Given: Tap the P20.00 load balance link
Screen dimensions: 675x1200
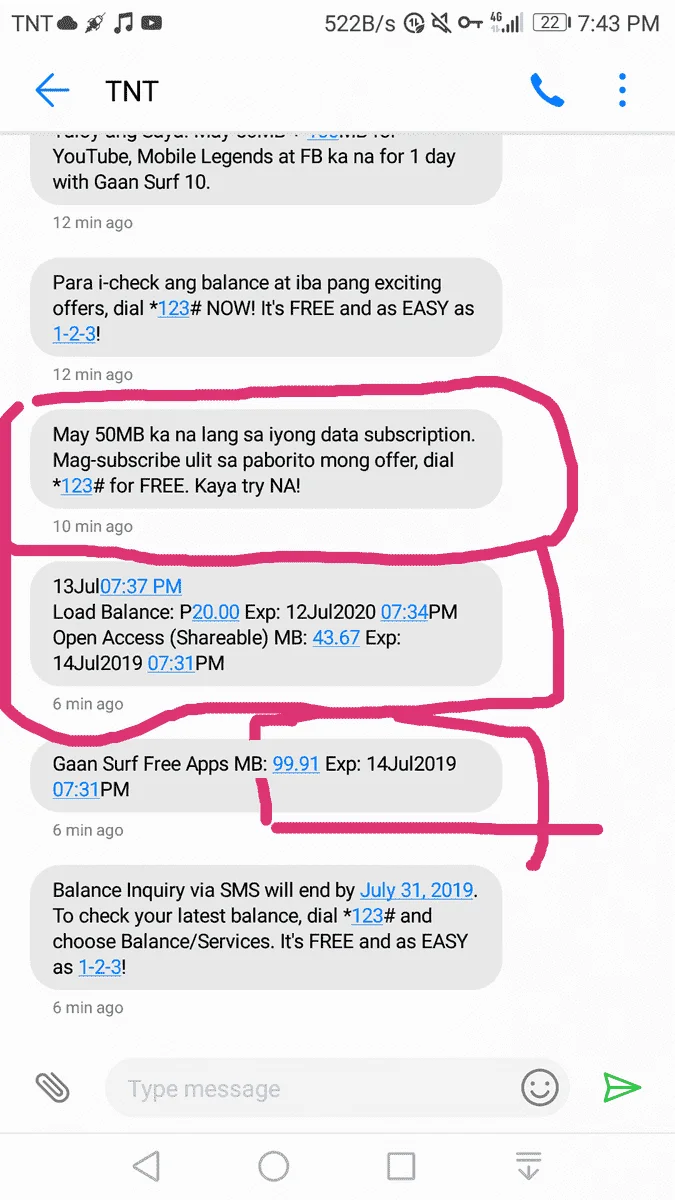Looking at the screenshot, I should pyautogui.click(x=216, y=612).
